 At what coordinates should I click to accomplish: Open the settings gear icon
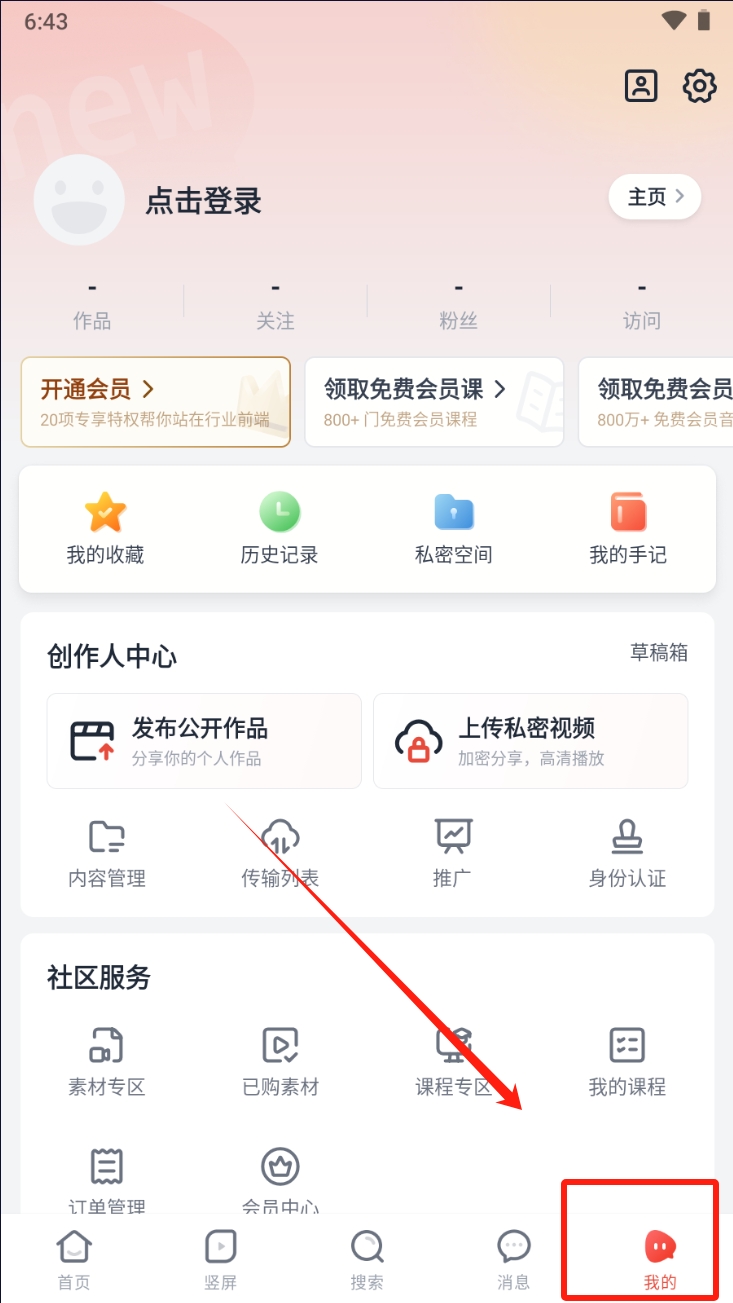pyautogui.click(x=700, y=86)
